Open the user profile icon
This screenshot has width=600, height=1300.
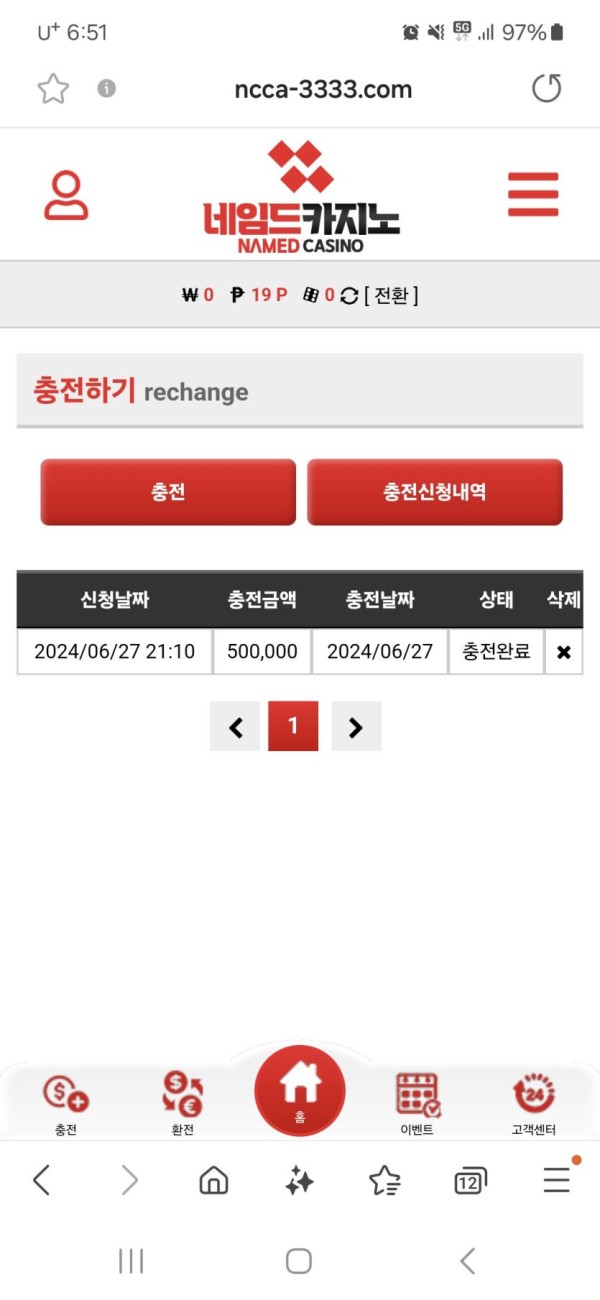point(66,196)
